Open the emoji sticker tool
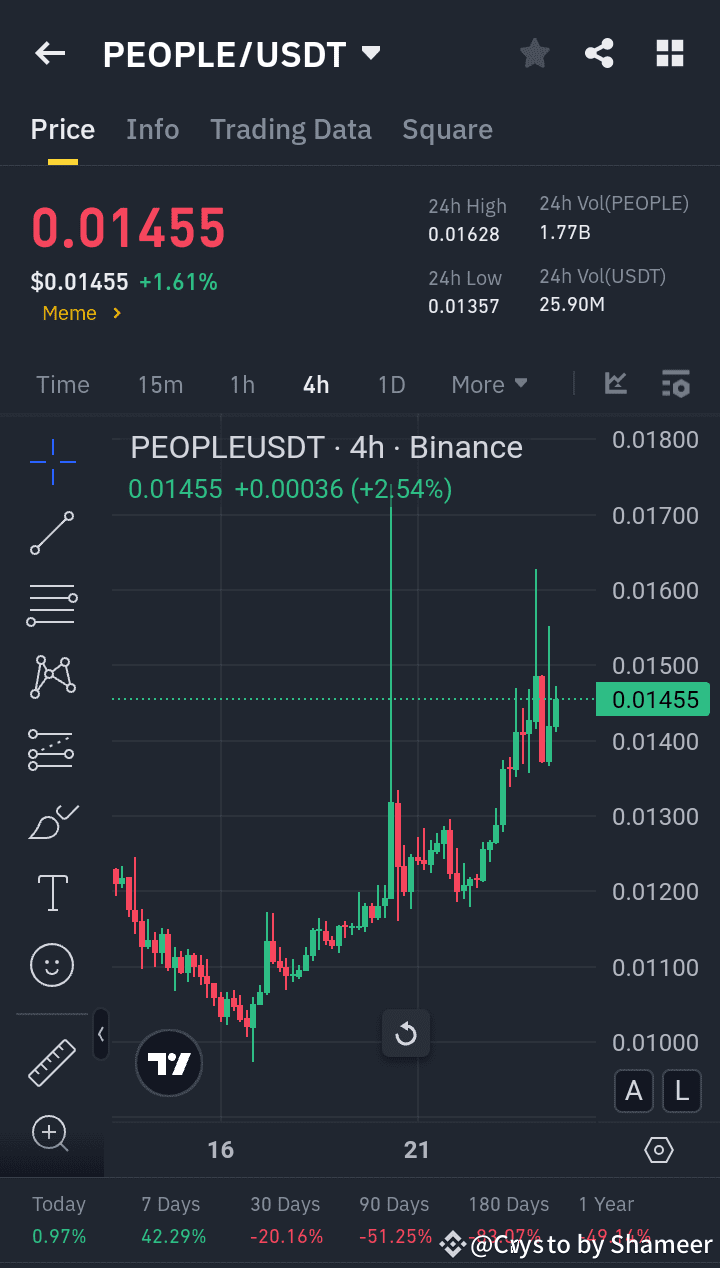This screenshot has width=720, height=1268. 52,965
